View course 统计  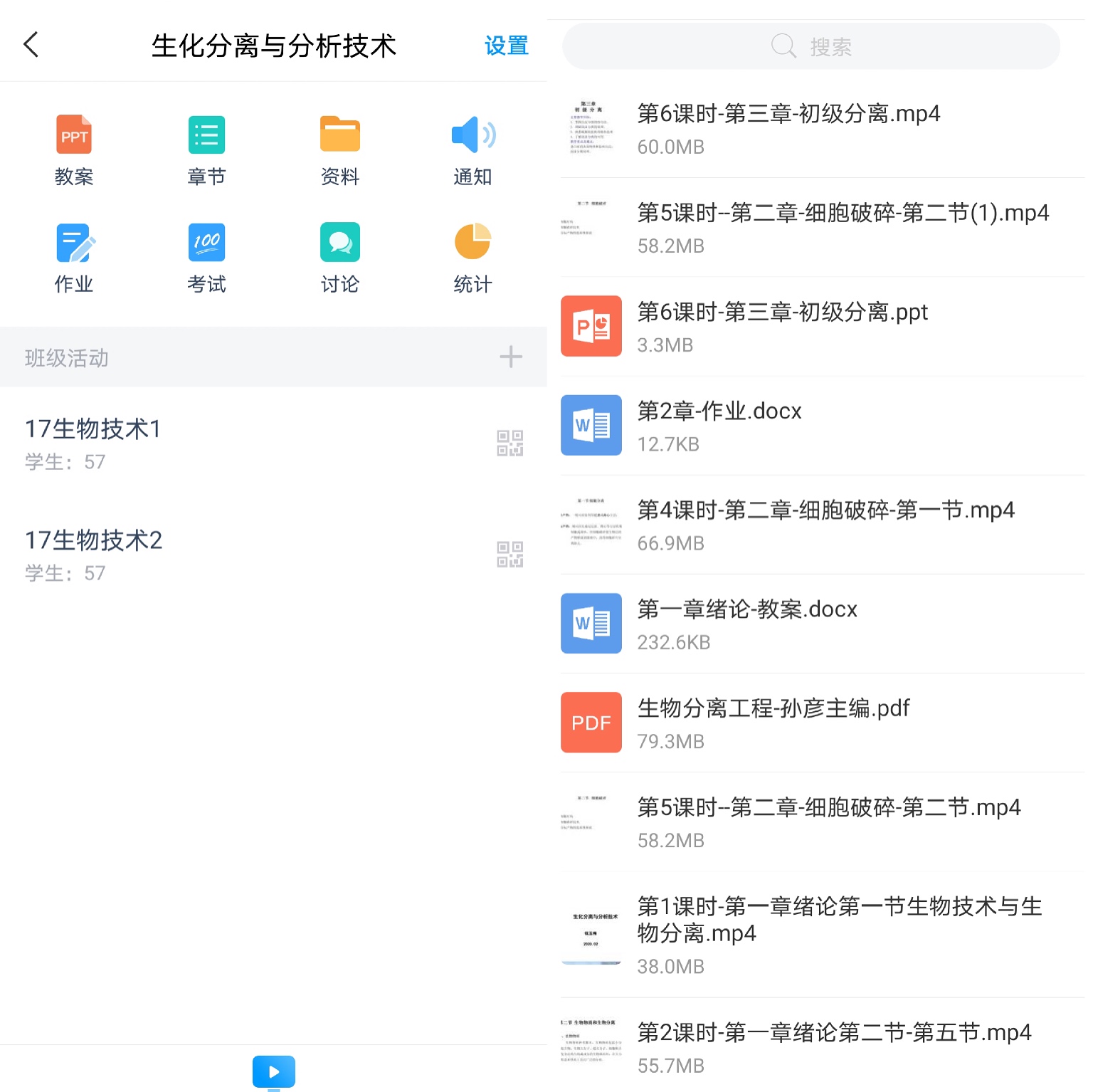tap(472, 258)
